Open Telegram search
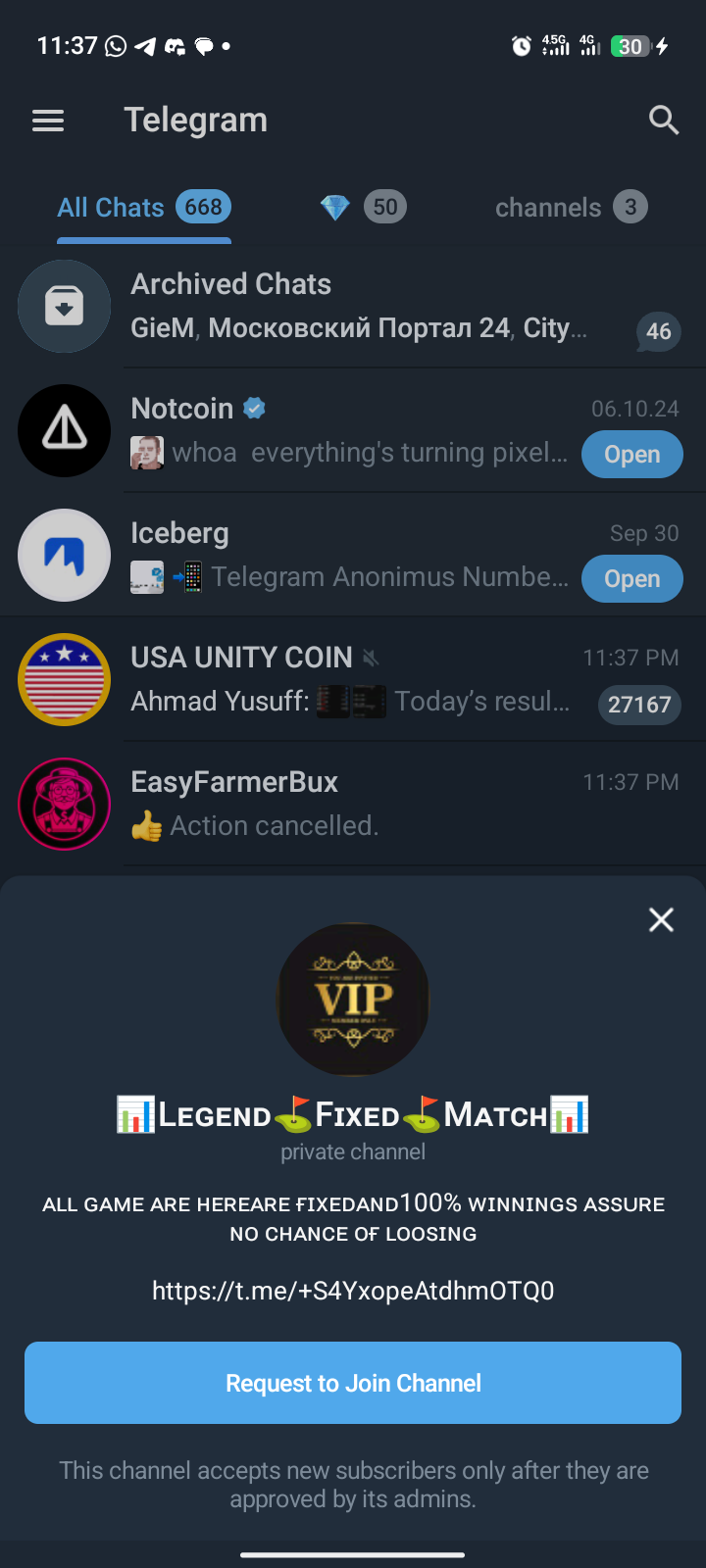This screenshot has height=1568, width=706. pos(664,121)
